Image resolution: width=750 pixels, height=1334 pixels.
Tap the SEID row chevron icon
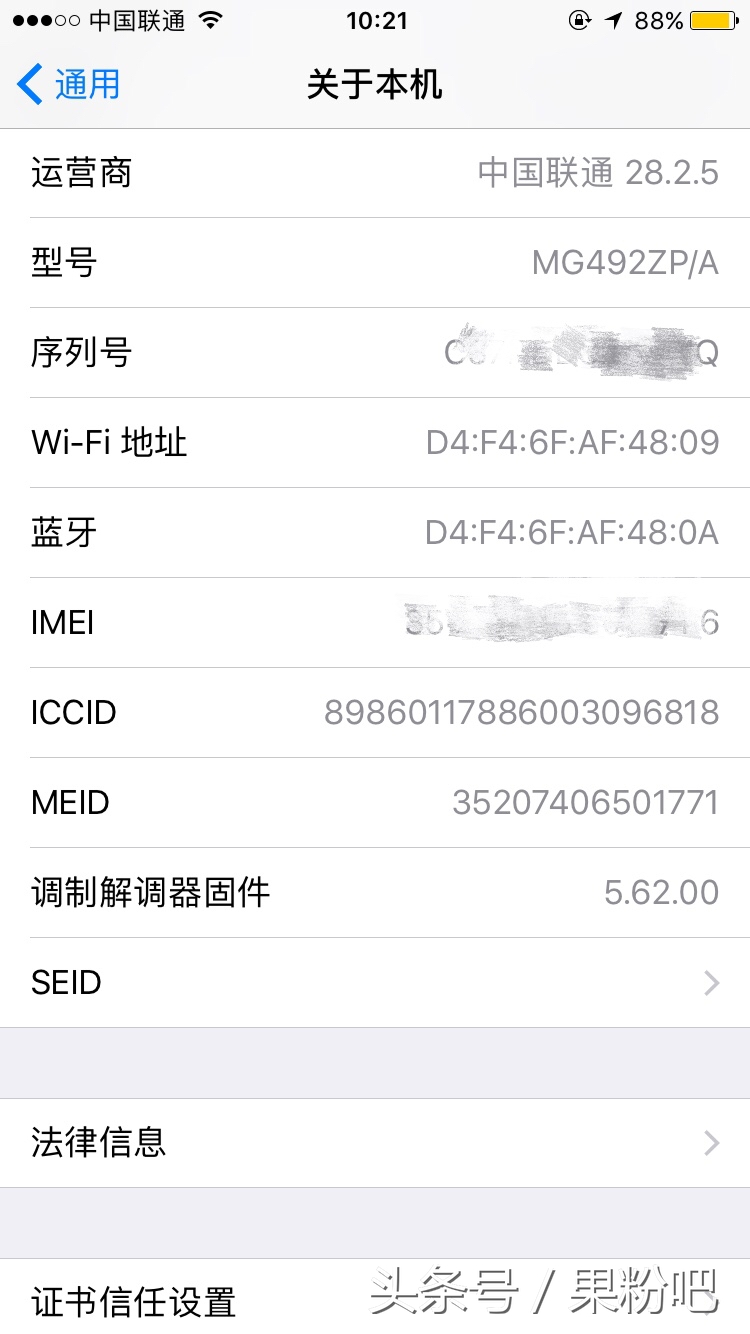pos(710,982)
